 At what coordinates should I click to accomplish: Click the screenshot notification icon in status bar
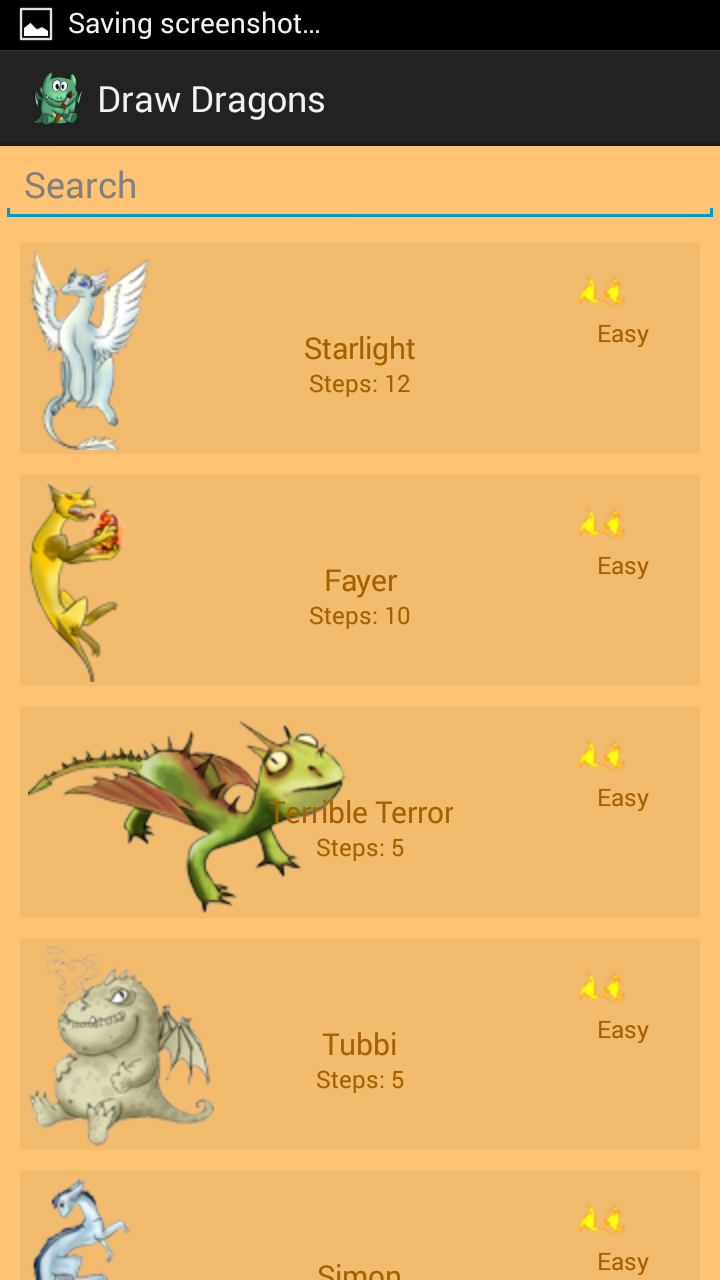click(35, 23)
